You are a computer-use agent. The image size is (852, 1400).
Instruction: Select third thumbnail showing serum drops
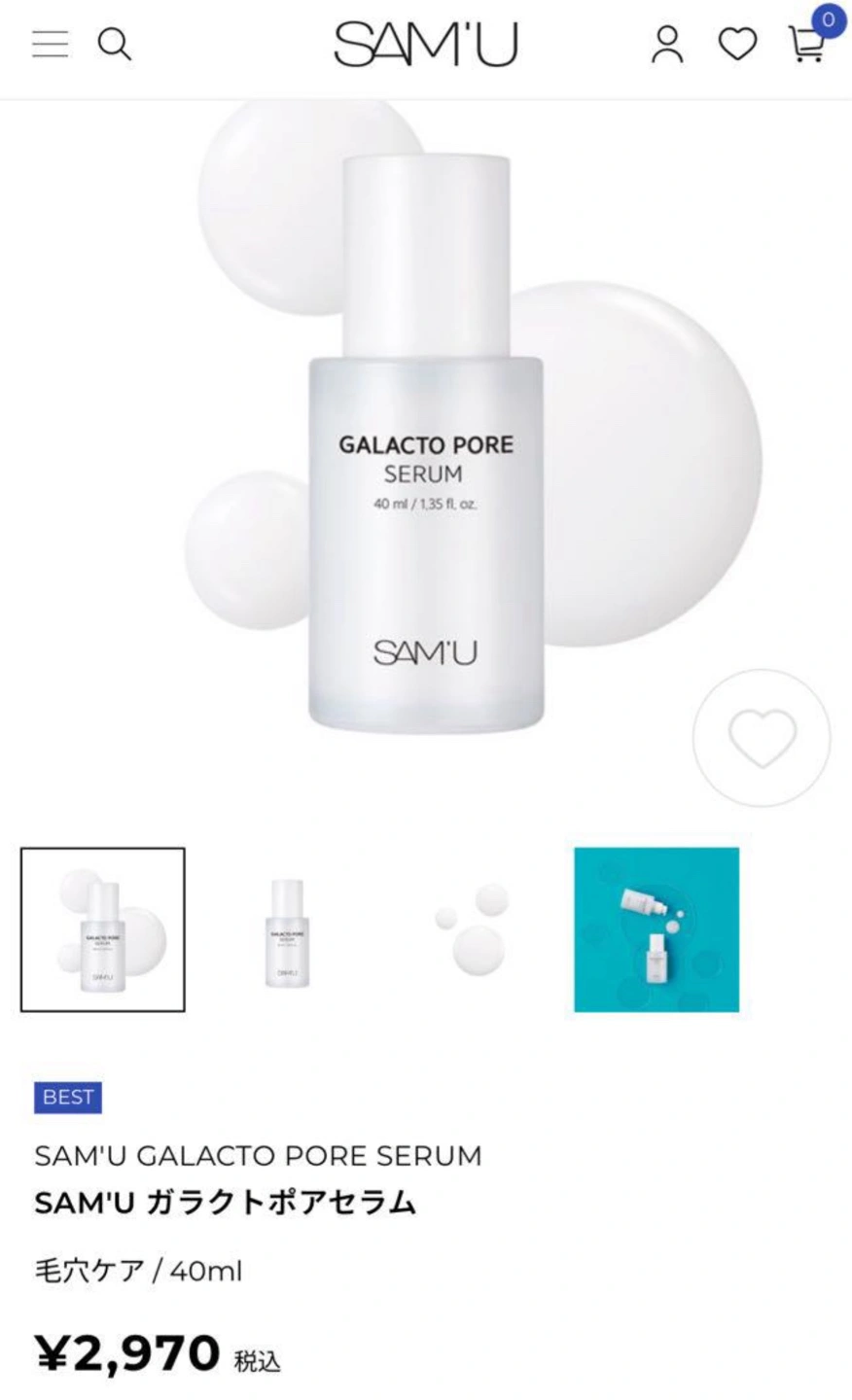point(473,929)
